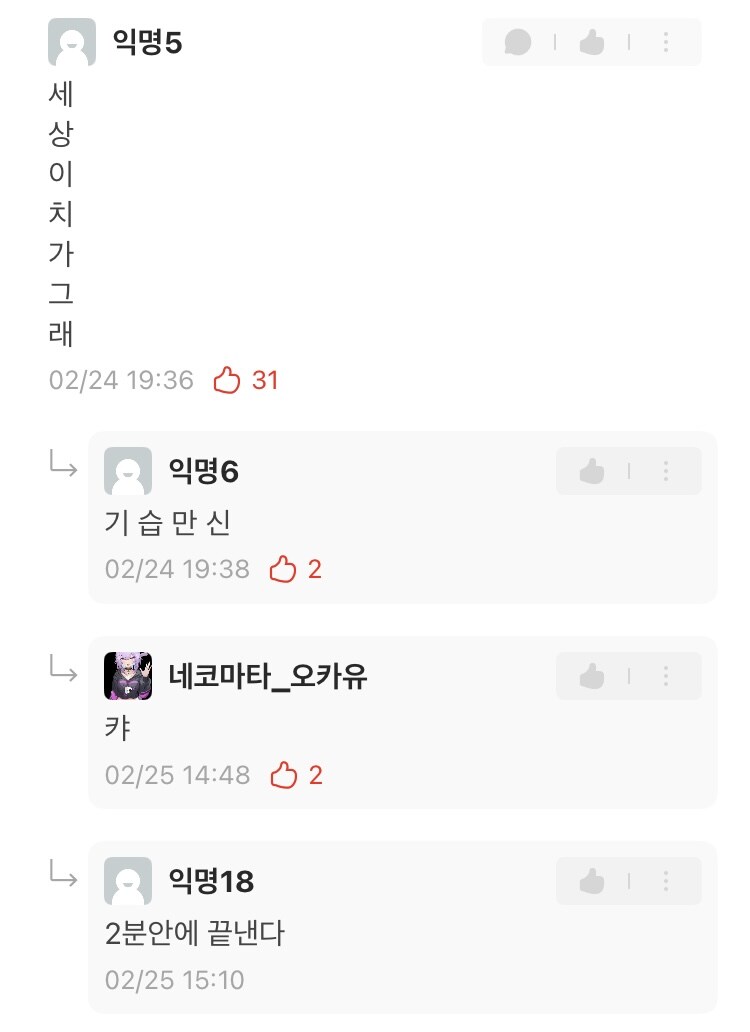
Task: Click the thumbs-up on 익명18's reply
Action: 591,881
